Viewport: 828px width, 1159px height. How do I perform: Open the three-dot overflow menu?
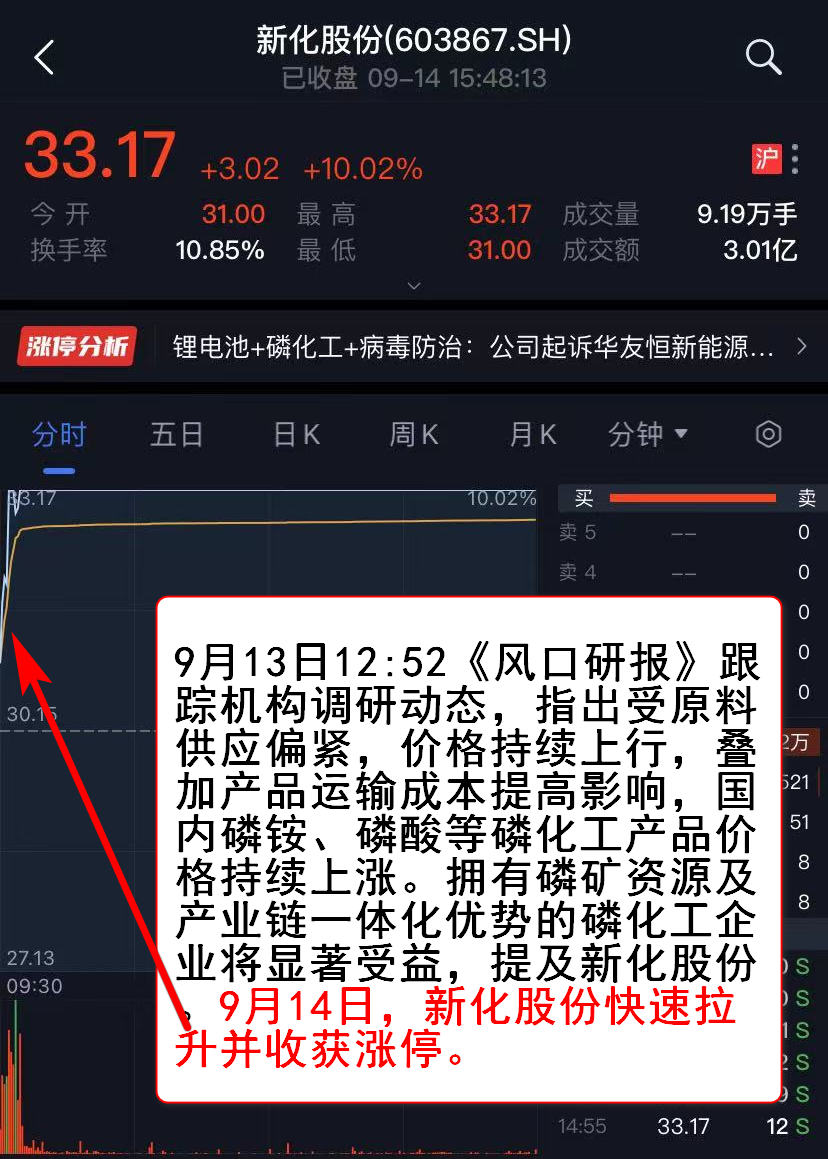tap(795, 159)
